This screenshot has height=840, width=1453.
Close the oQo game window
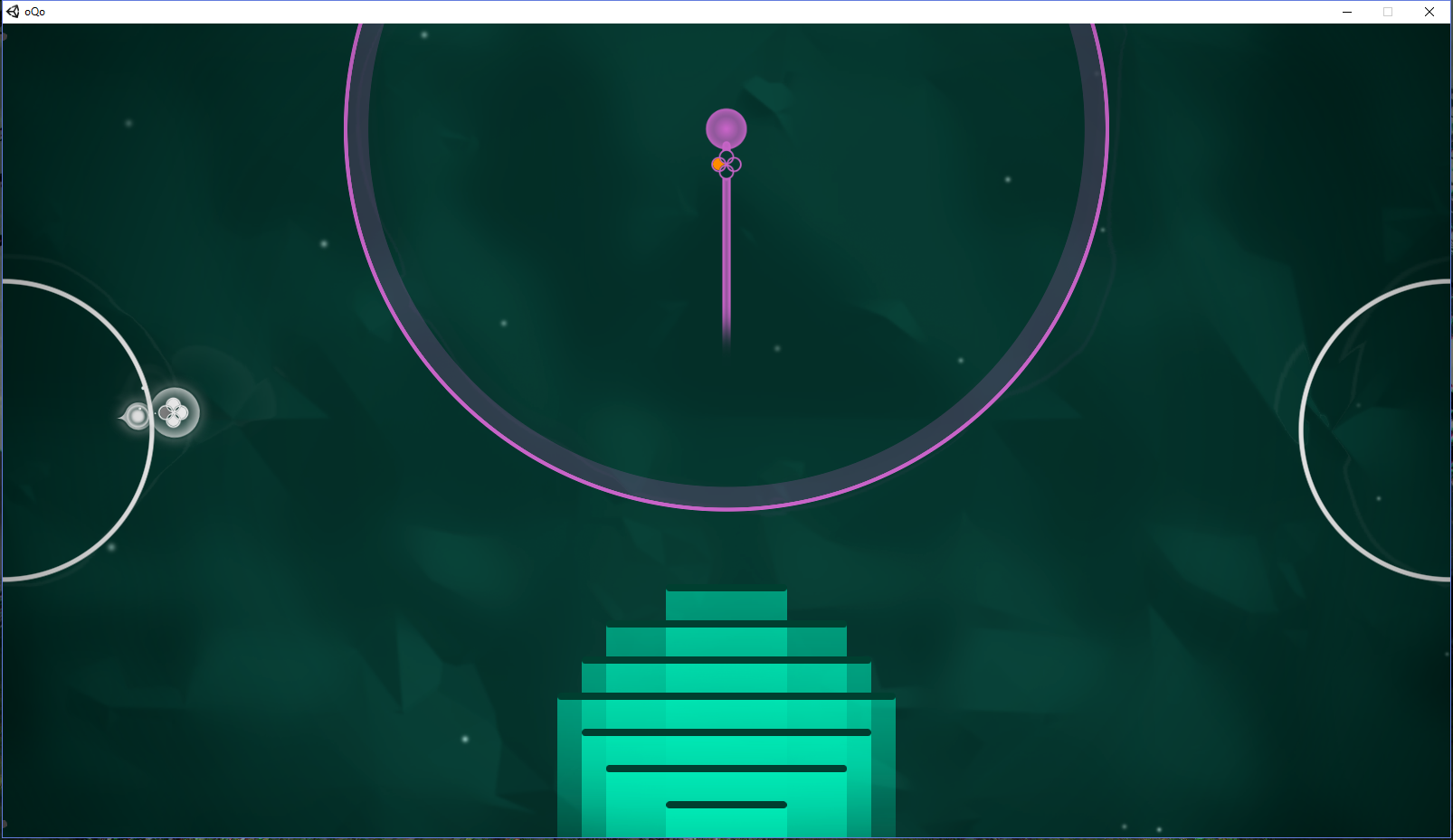(1429, 12)
